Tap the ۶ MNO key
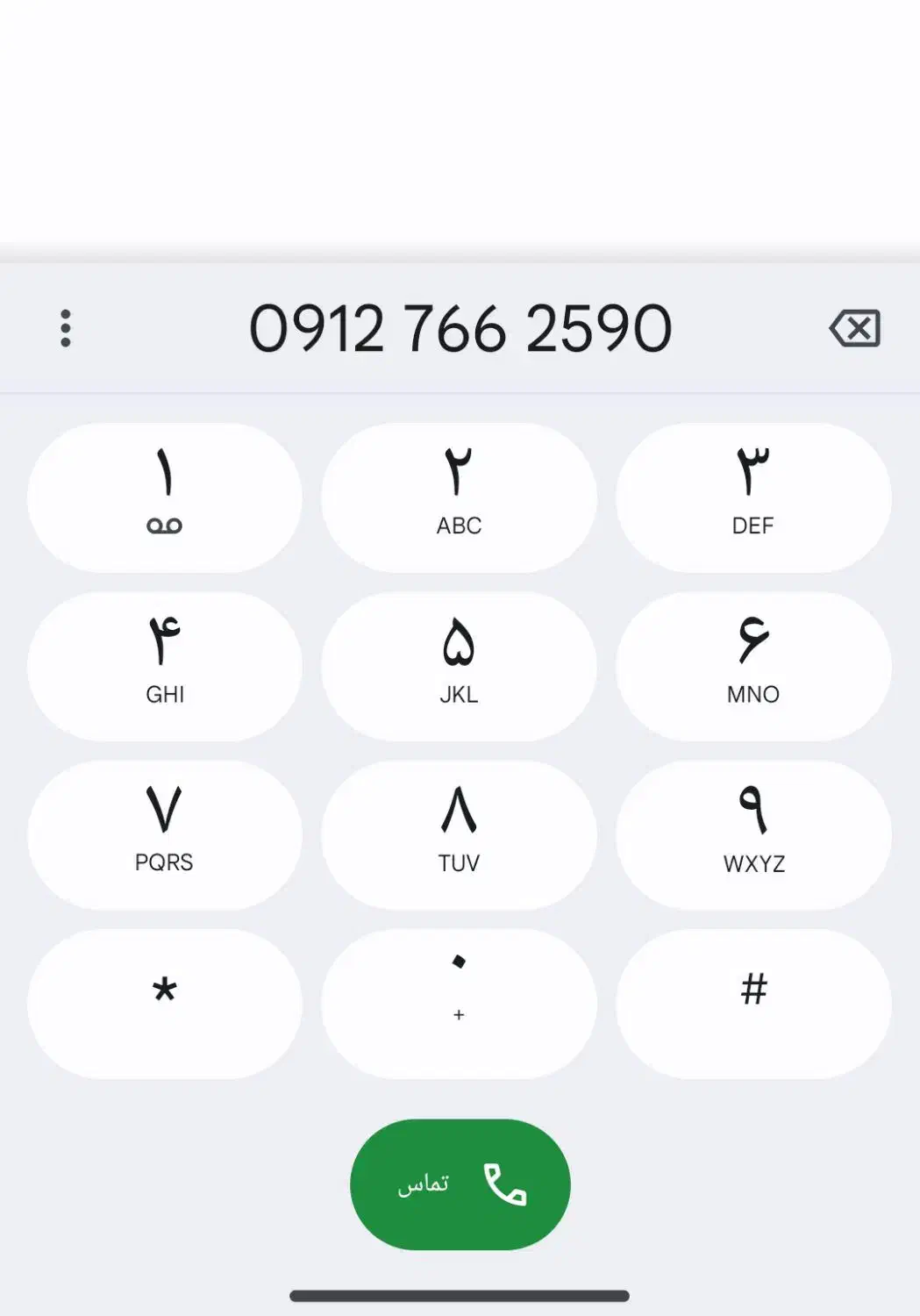 [752, 666]
